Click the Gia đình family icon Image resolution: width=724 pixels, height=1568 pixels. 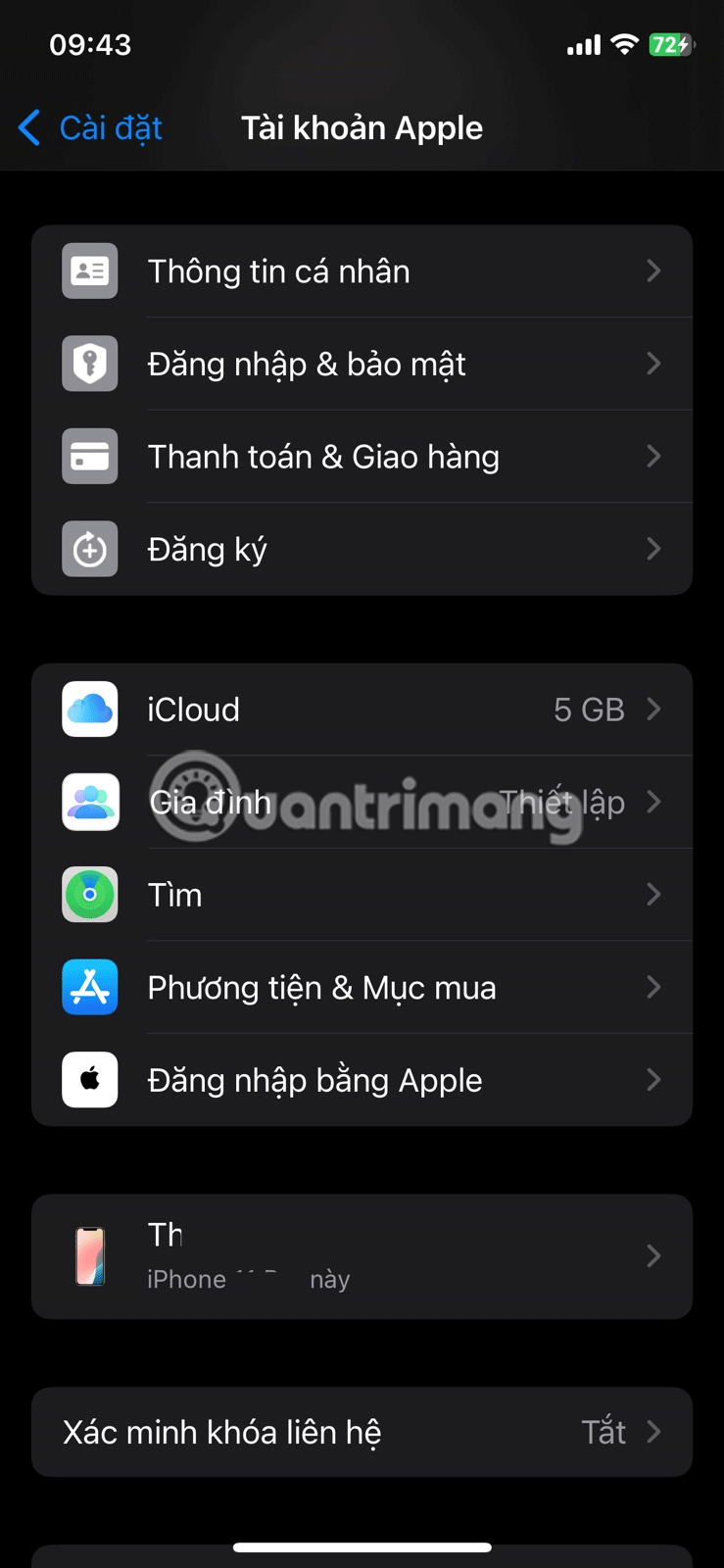[89, 802]
